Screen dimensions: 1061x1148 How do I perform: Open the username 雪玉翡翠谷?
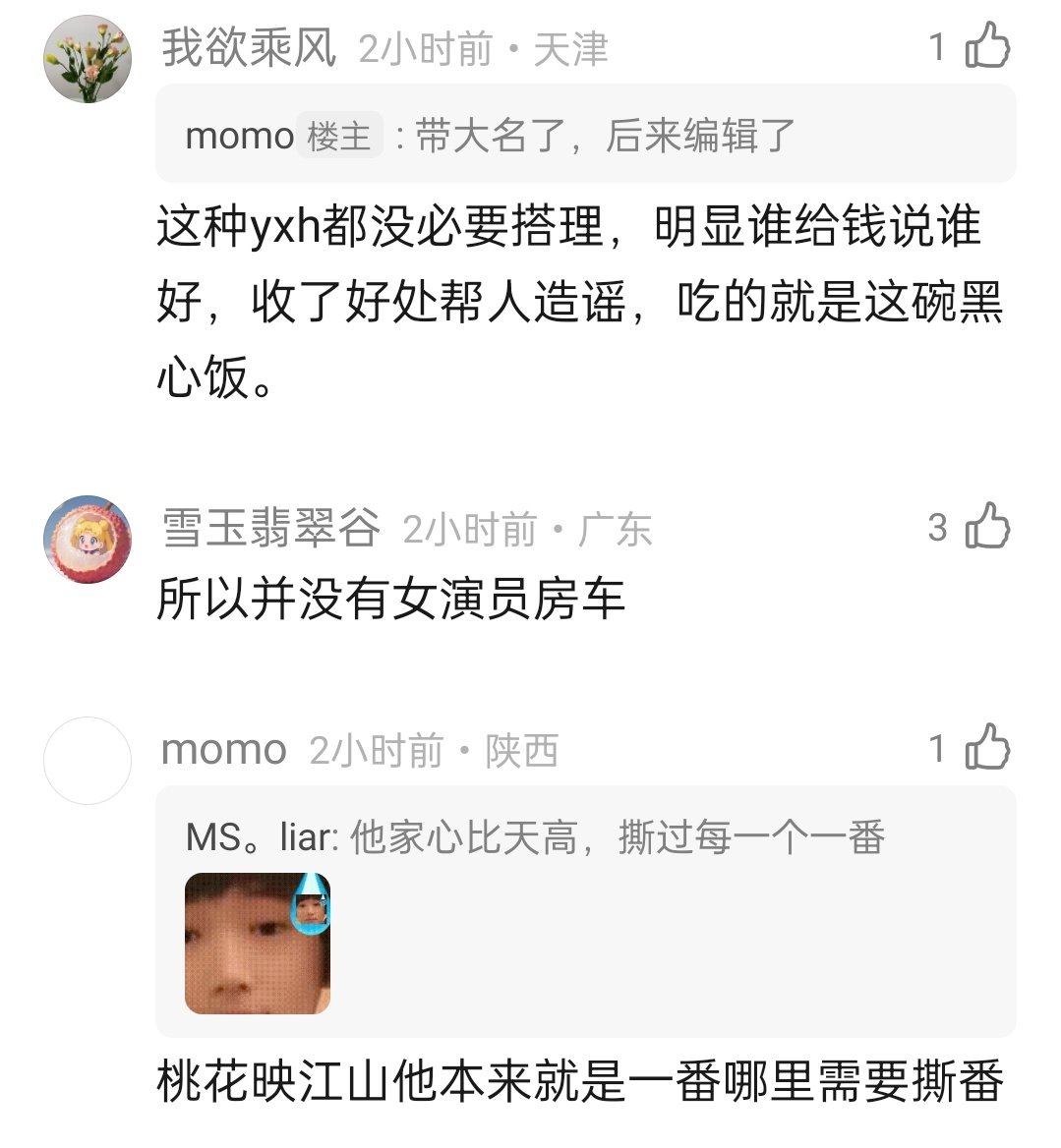click(270, 529)
